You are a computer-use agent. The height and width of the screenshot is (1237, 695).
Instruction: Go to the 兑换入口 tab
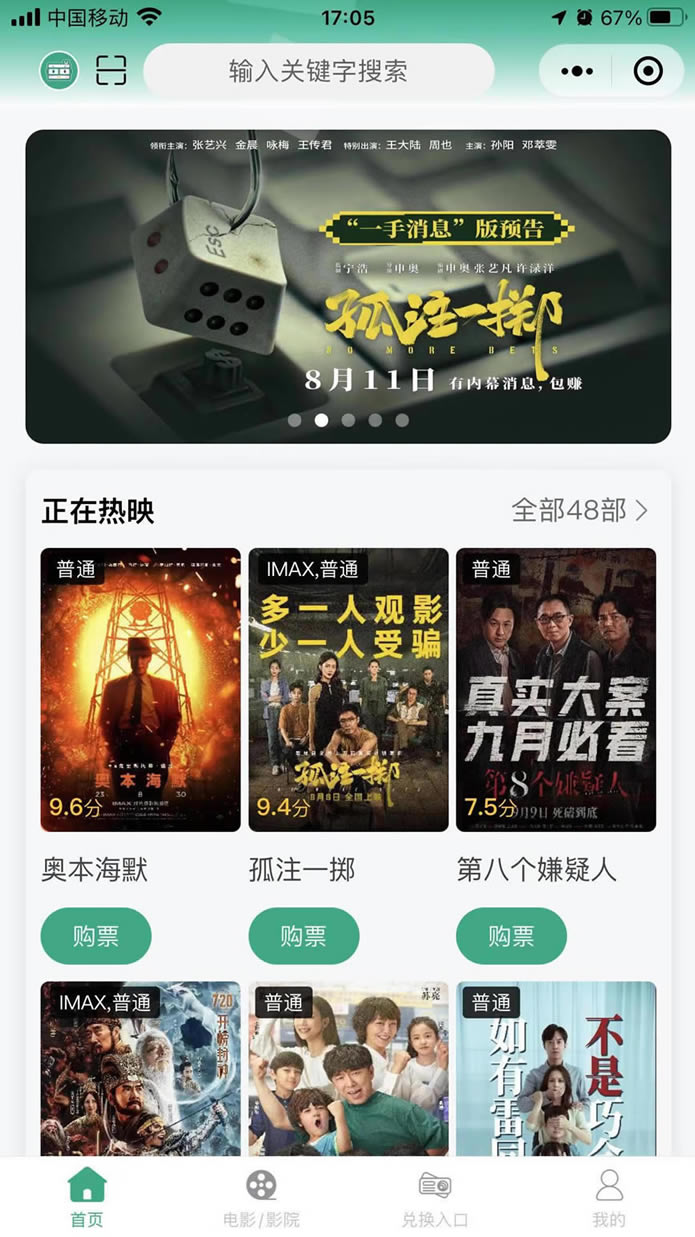(x=435, y=1197)
